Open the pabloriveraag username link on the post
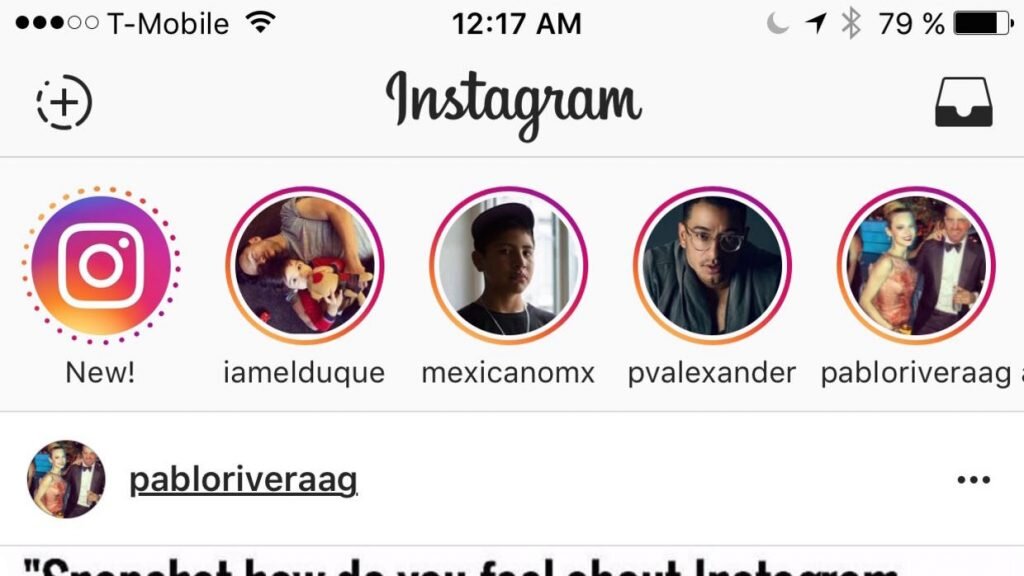The image size is (1024, 576). (243, 480)
